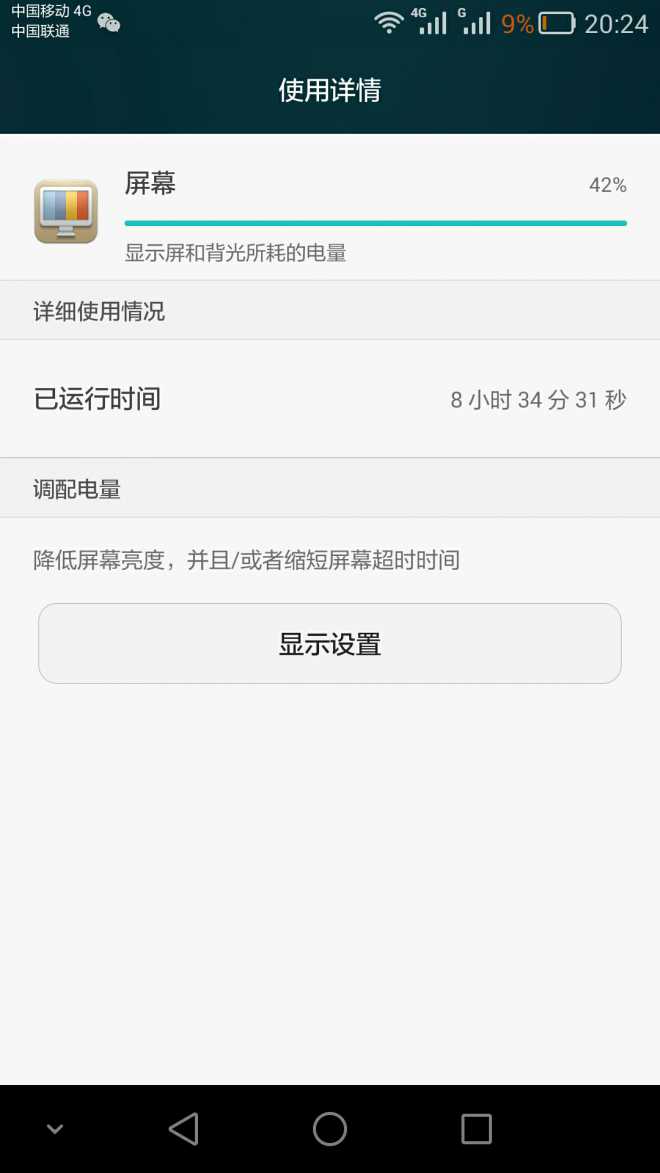
Task: Hide the navigation bar with the chevron
Action: 55,1129
